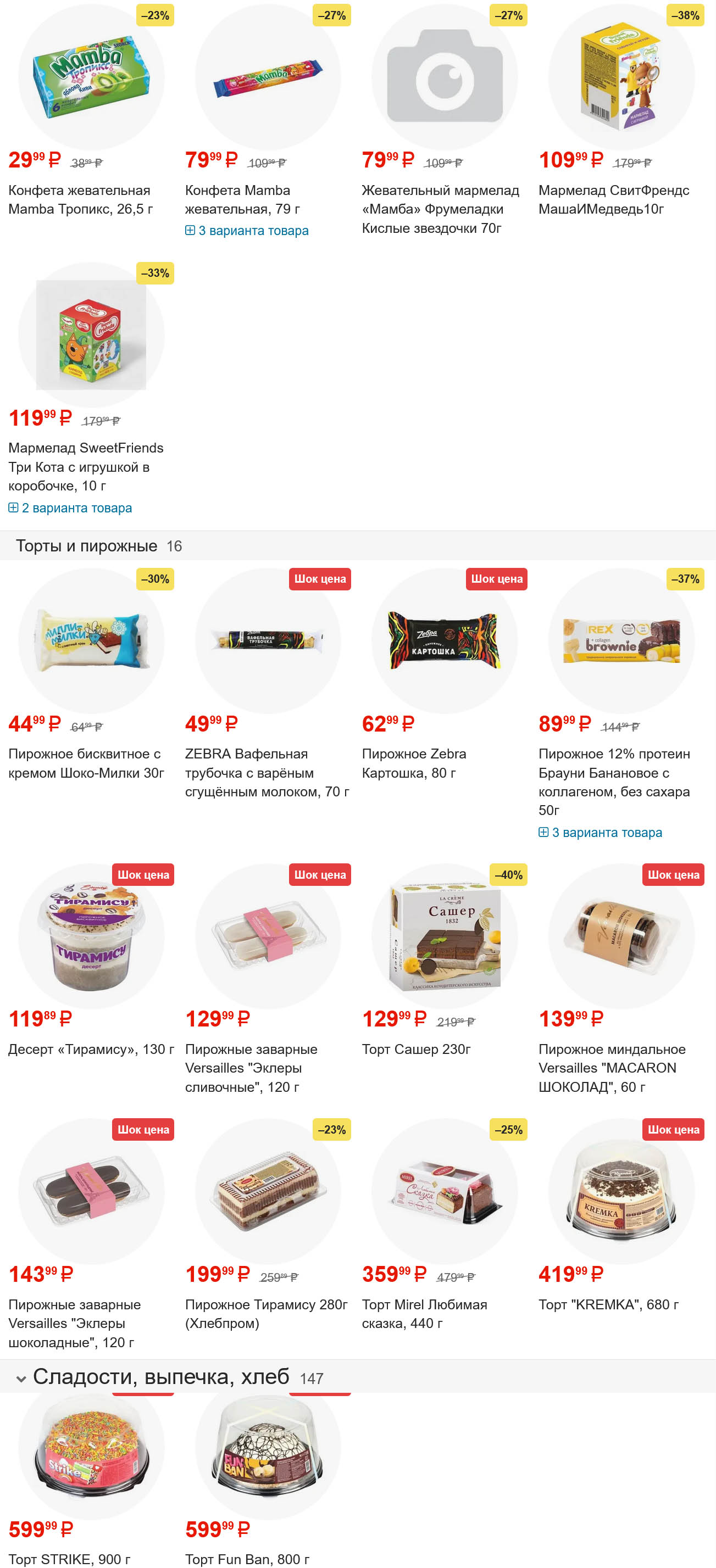Open Пирожное Zebra Картошка product
The width and height of the screenshot is (716, 1568).
pos(413,763)
